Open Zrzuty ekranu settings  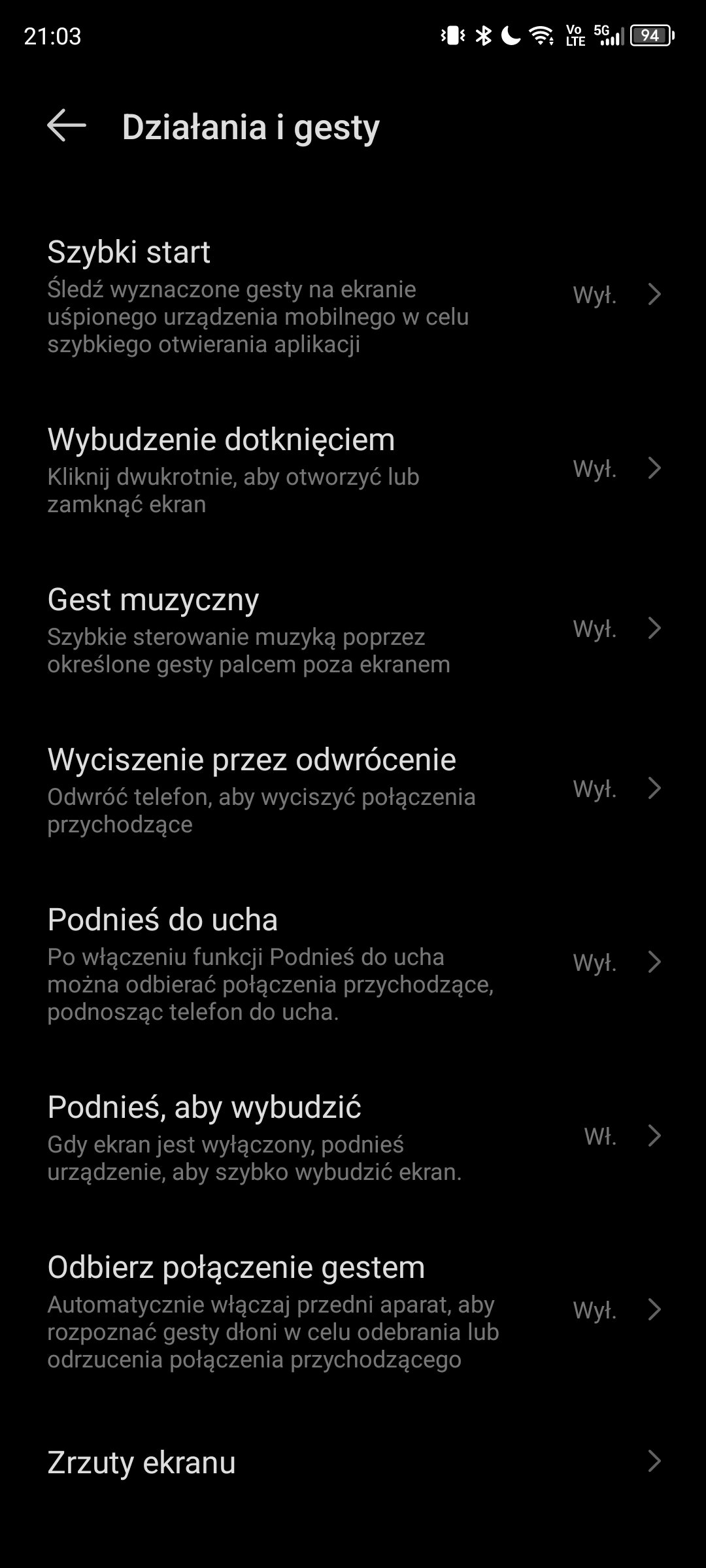pyautogui.click(x=353, y=1462)
